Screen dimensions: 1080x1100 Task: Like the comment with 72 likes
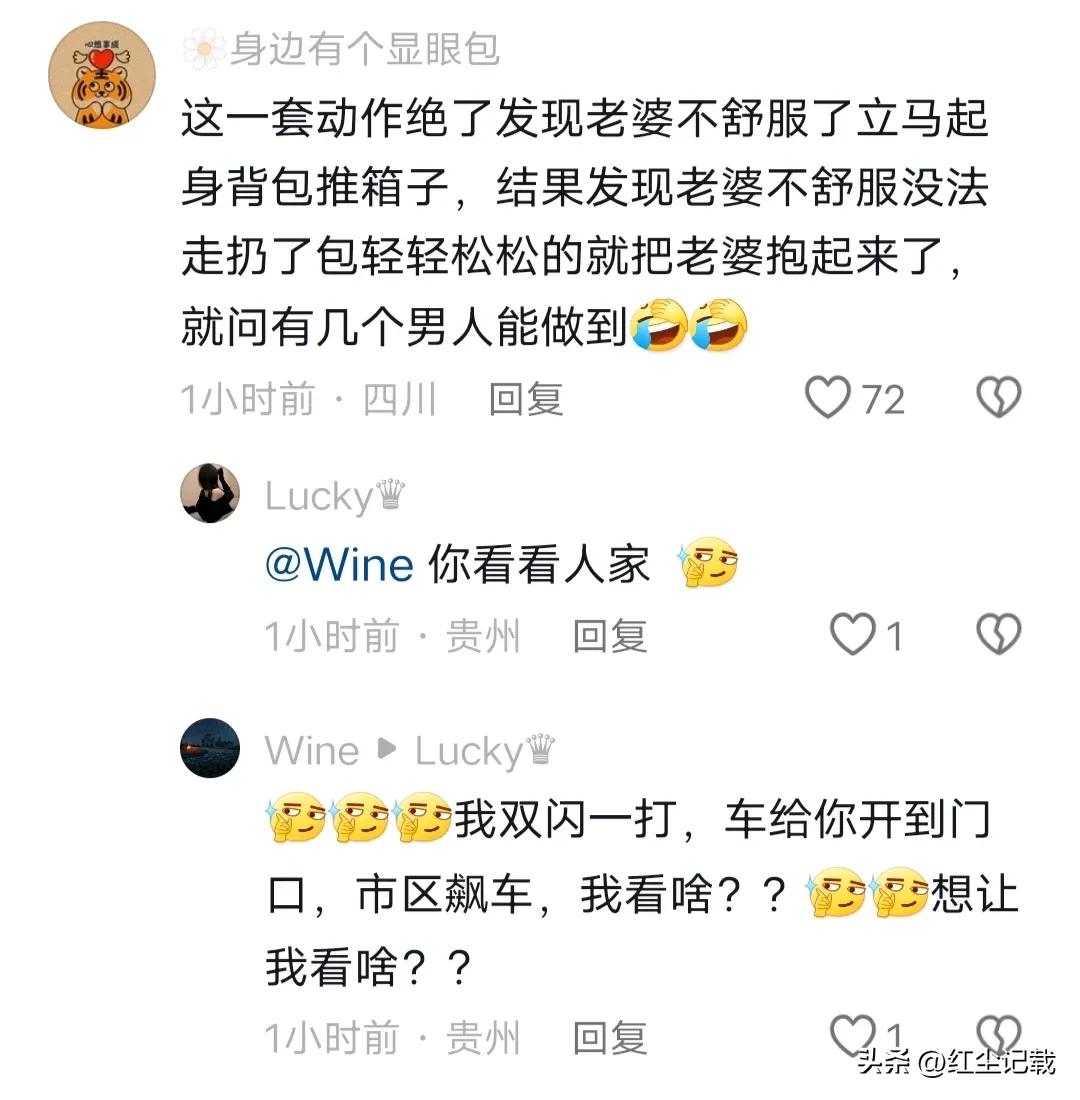pos(828,398)
